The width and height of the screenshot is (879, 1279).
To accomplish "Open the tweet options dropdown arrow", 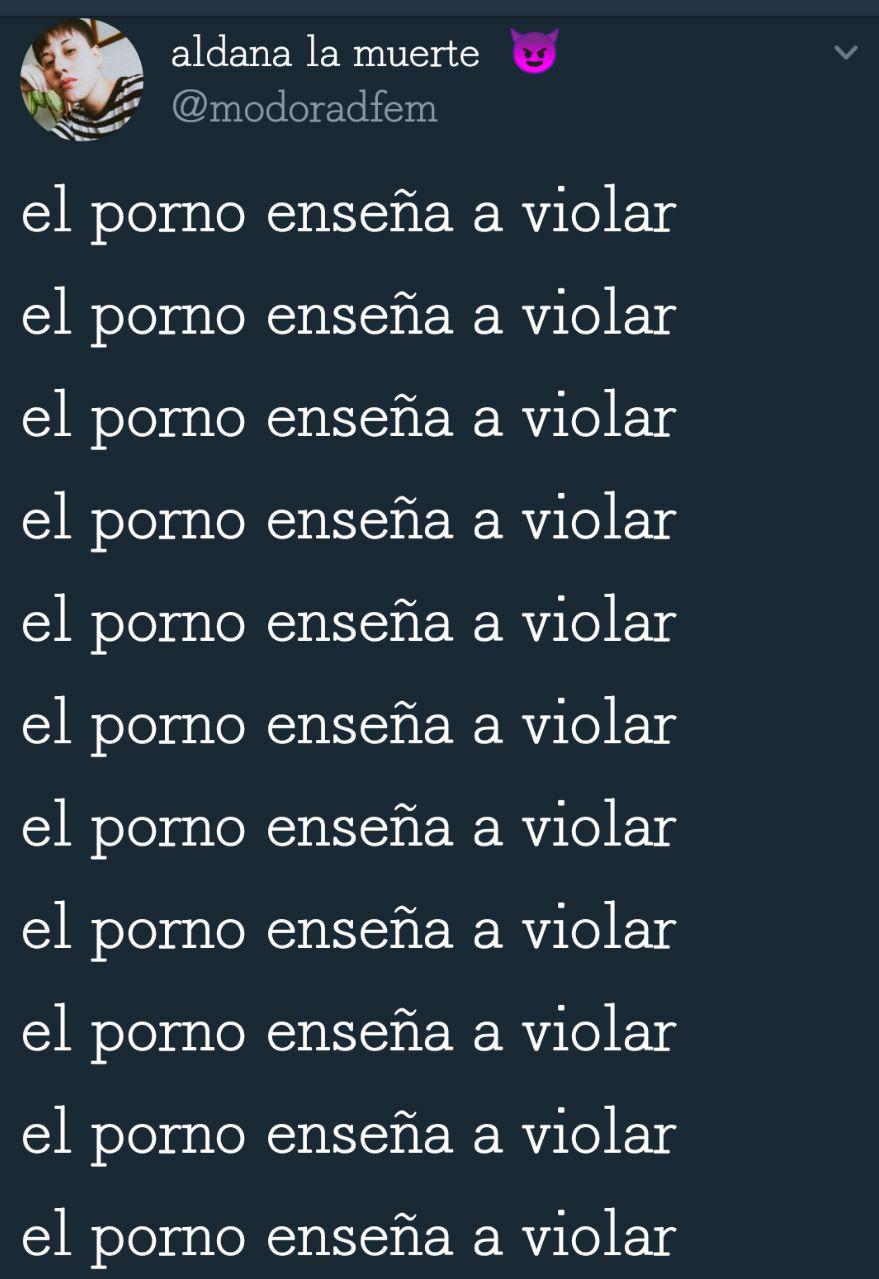I will (846, 53).
